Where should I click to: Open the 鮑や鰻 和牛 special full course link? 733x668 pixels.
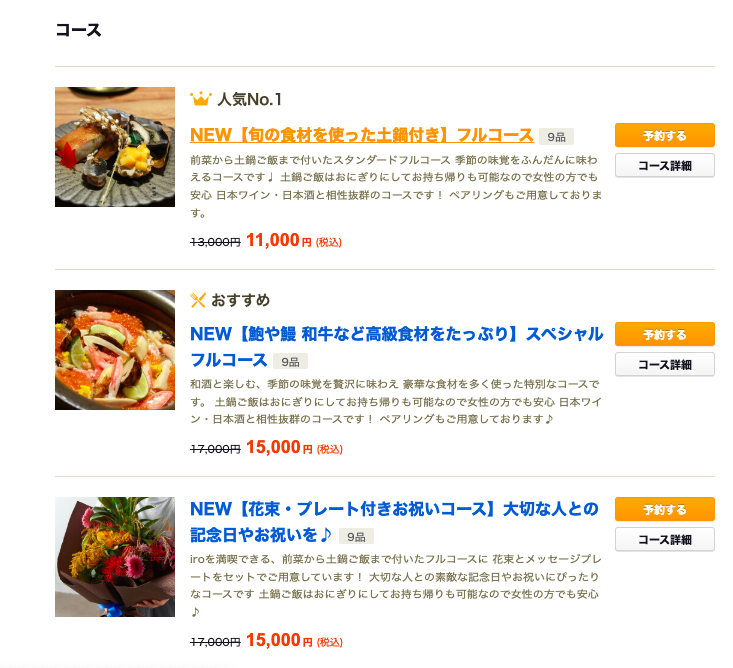tap(396, 334)
